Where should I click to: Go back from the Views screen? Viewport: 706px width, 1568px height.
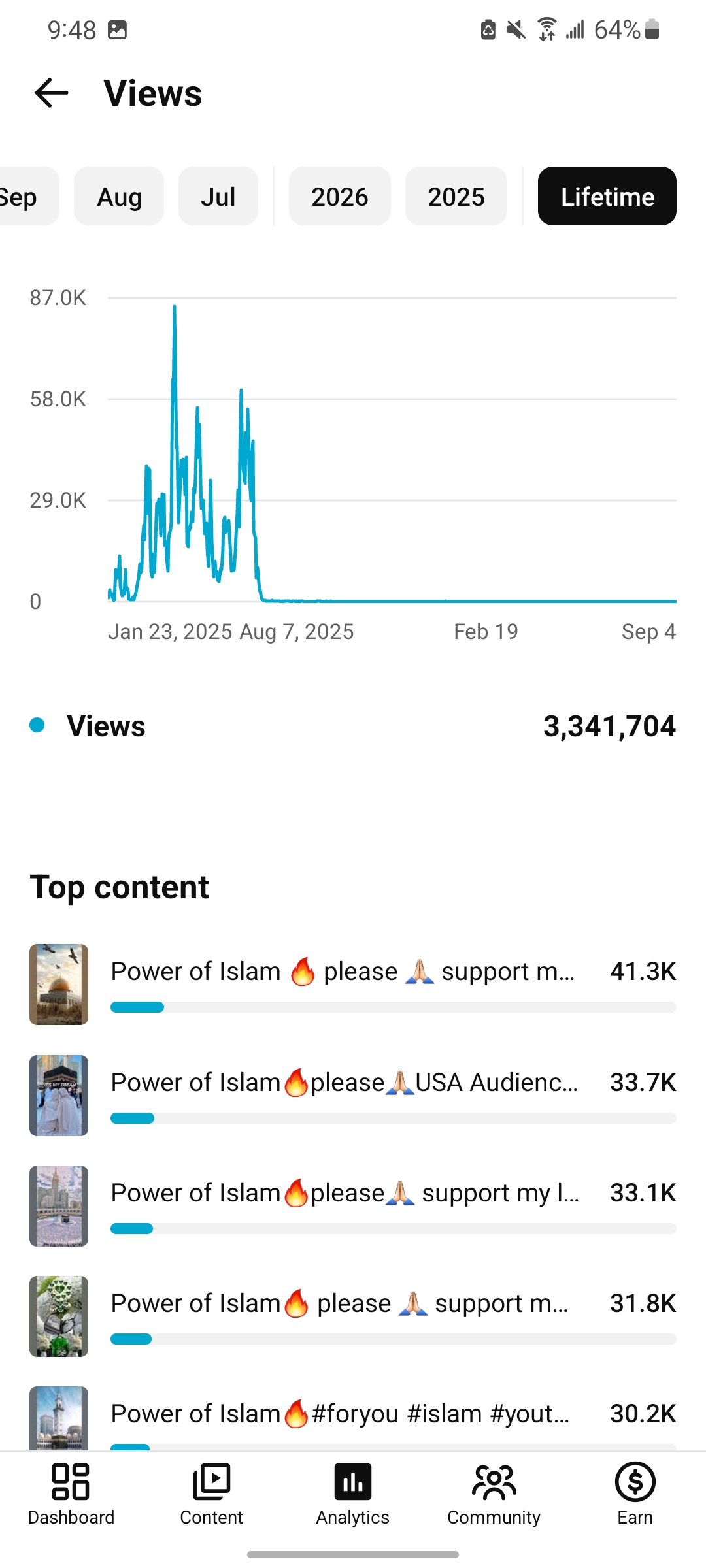click(52, 93)
